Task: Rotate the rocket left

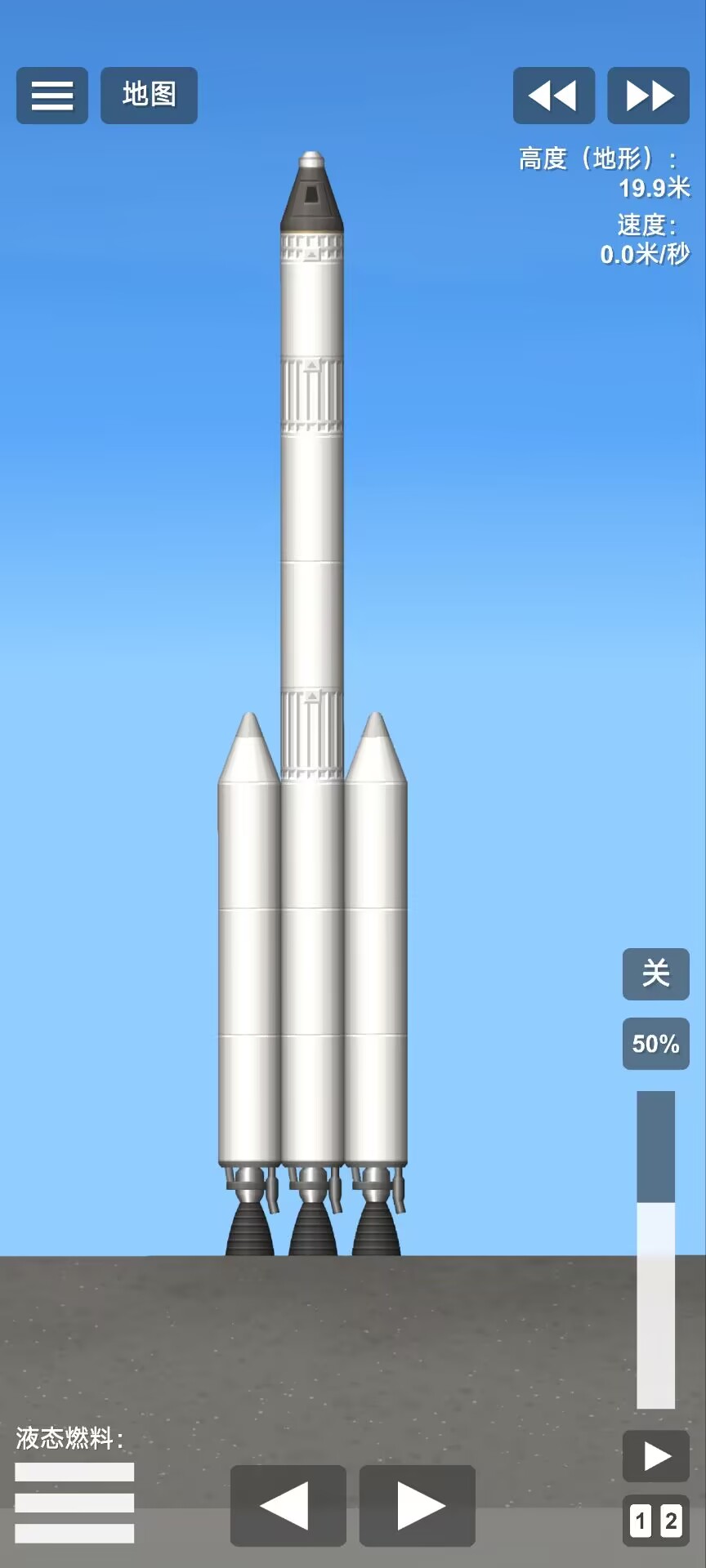Action: coord(288,1505)
